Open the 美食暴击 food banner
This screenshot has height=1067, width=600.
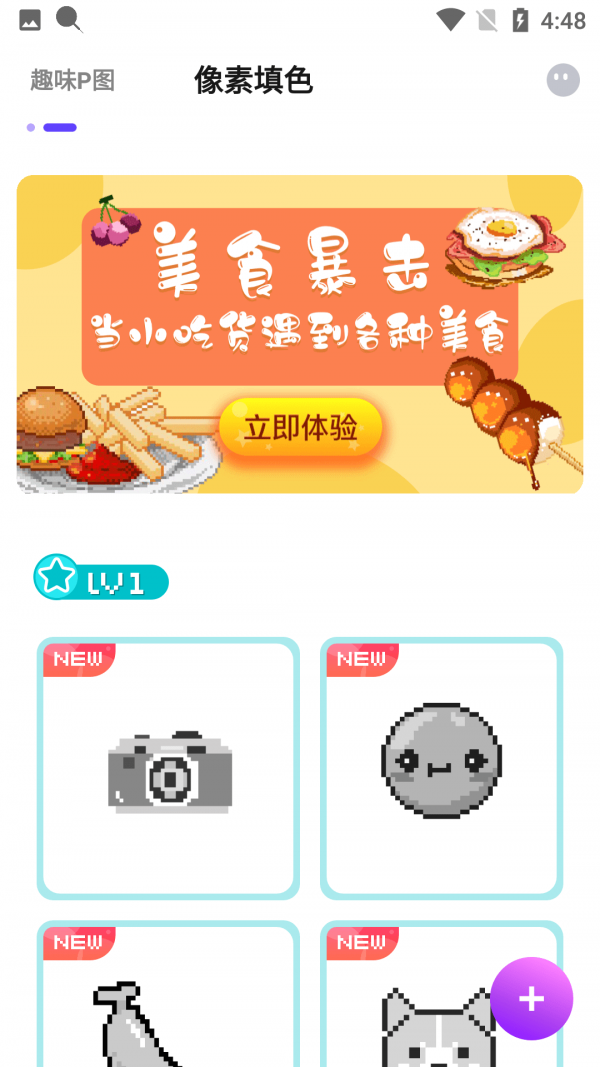pos(300,300)
